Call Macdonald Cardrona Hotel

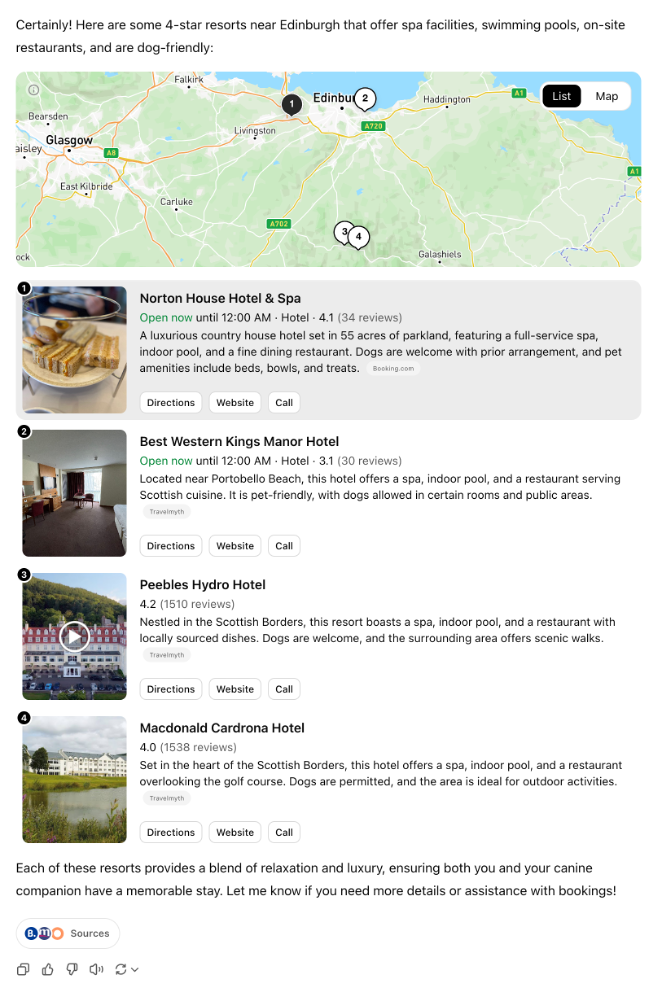[x=284, y=832]
